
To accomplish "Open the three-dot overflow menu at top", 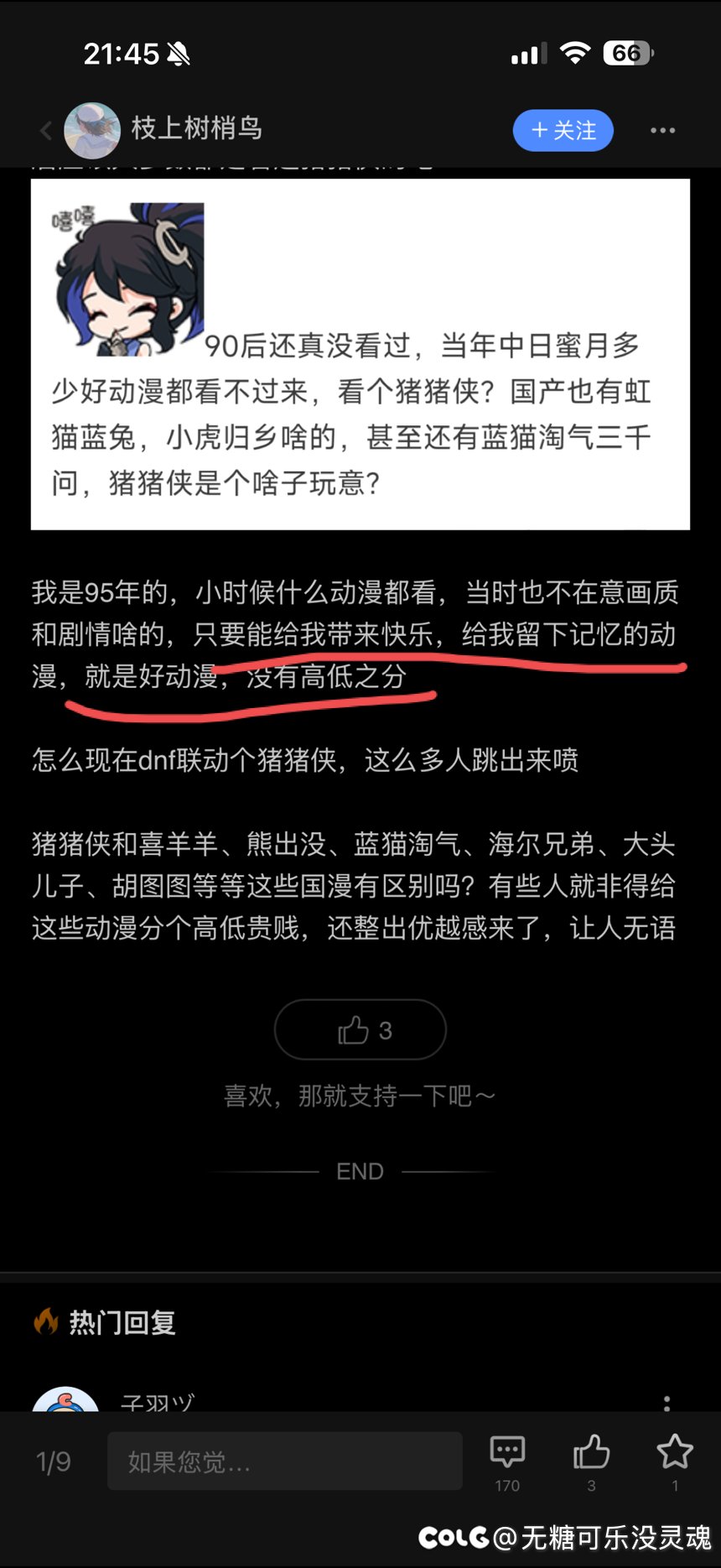I will click(x=662, y=131).
